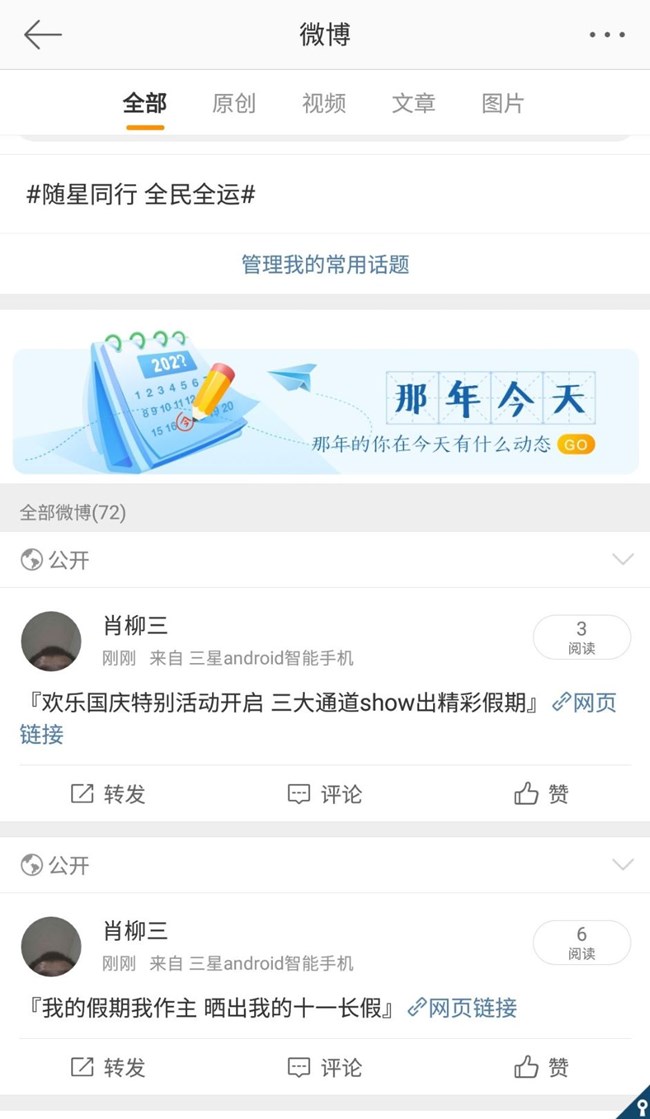Show the 图片 tab
650x1119 pixels.
(502, 103)
